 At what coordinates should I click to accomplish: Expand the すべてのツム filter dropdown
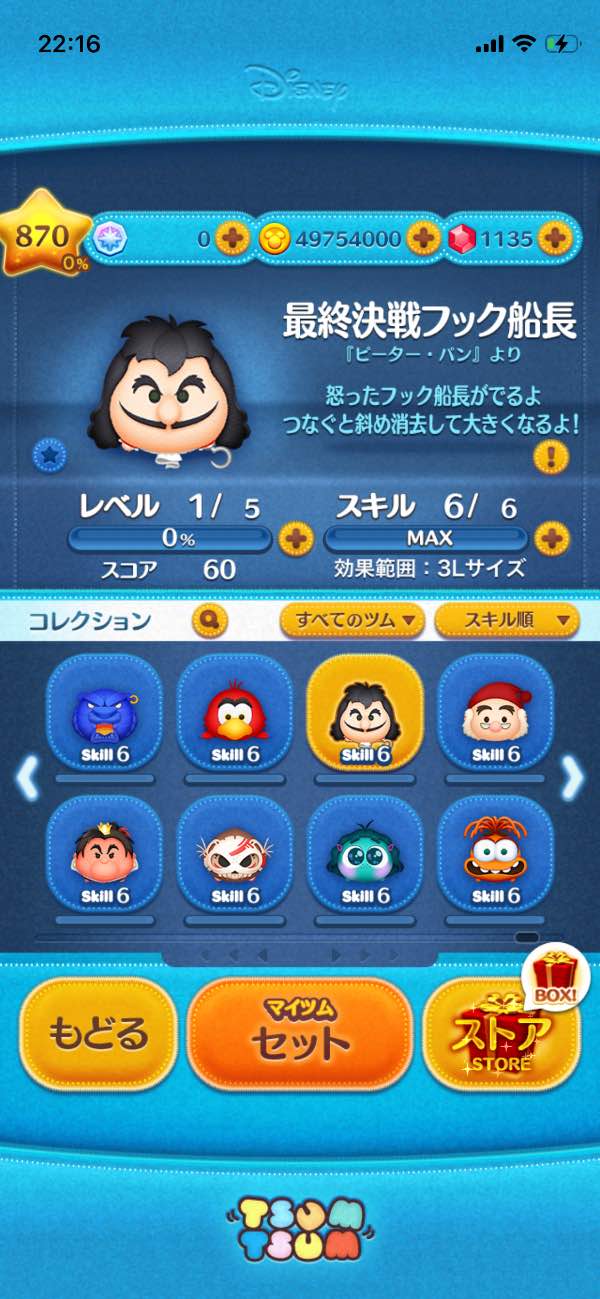(353, 620)
